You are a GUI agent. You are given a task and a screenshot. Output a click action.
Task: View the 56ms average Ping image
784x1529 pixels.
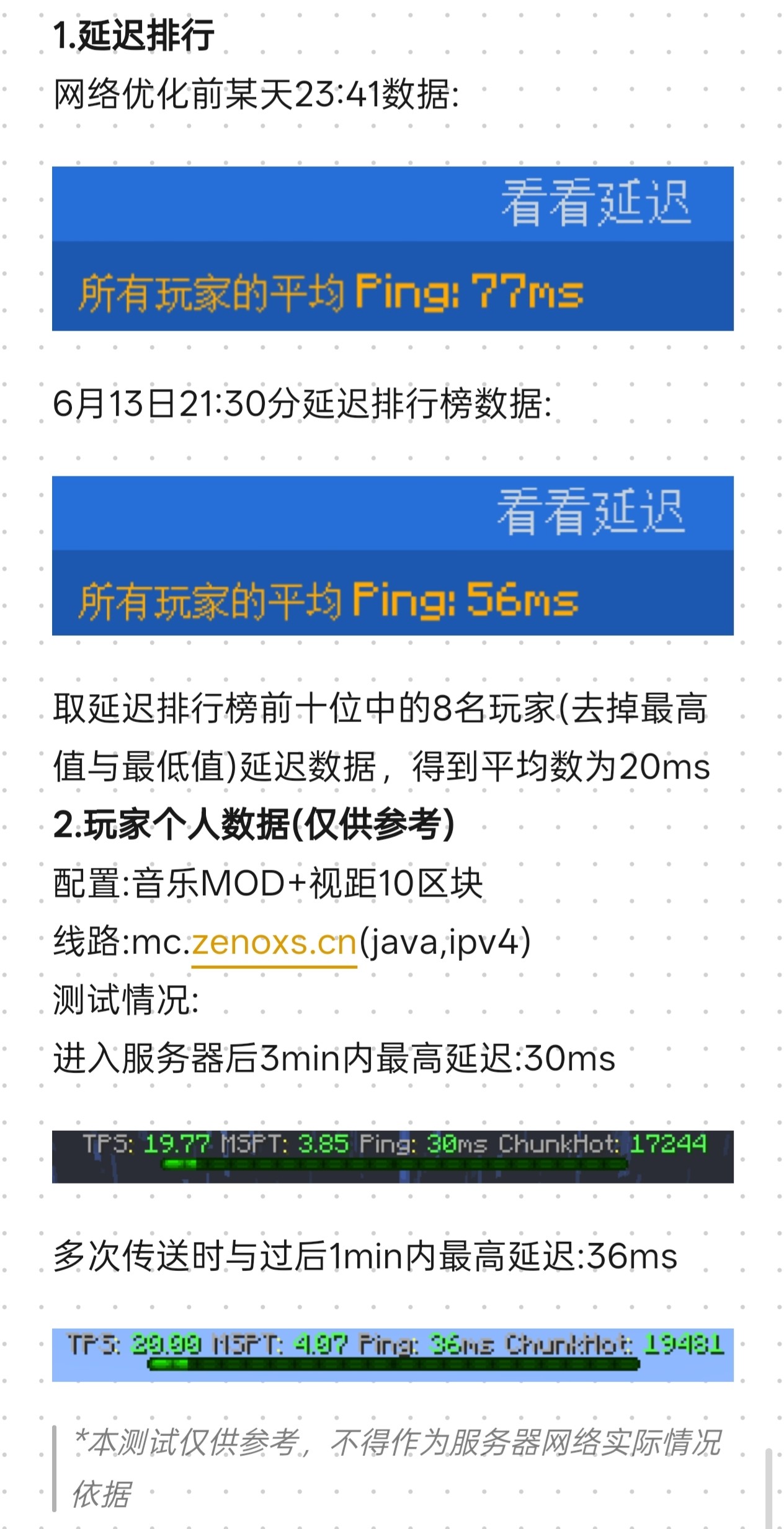click(x=393, y=556)
